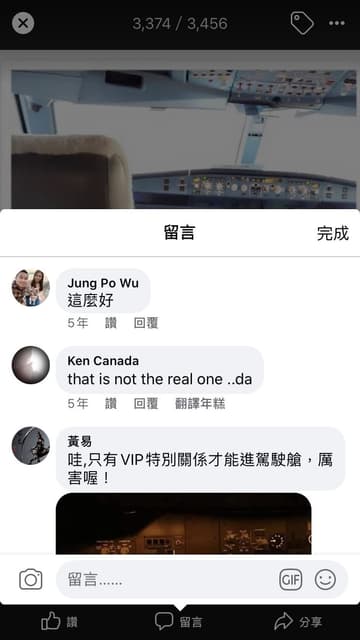Tap the bottom 留言 comment button
Screen dimensions: 360x640
[179, 622]
